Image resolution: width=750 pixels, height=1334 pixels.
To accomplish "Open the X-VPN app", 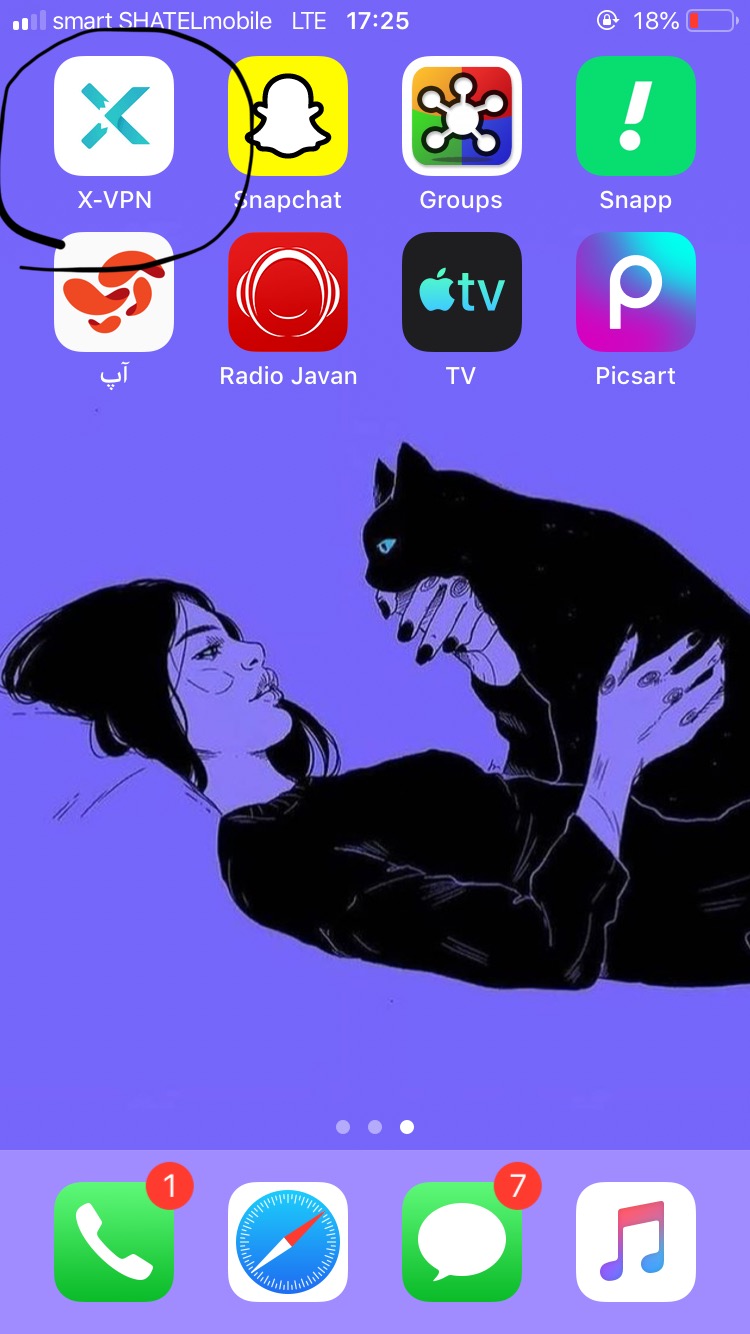I will pos(114,116).
